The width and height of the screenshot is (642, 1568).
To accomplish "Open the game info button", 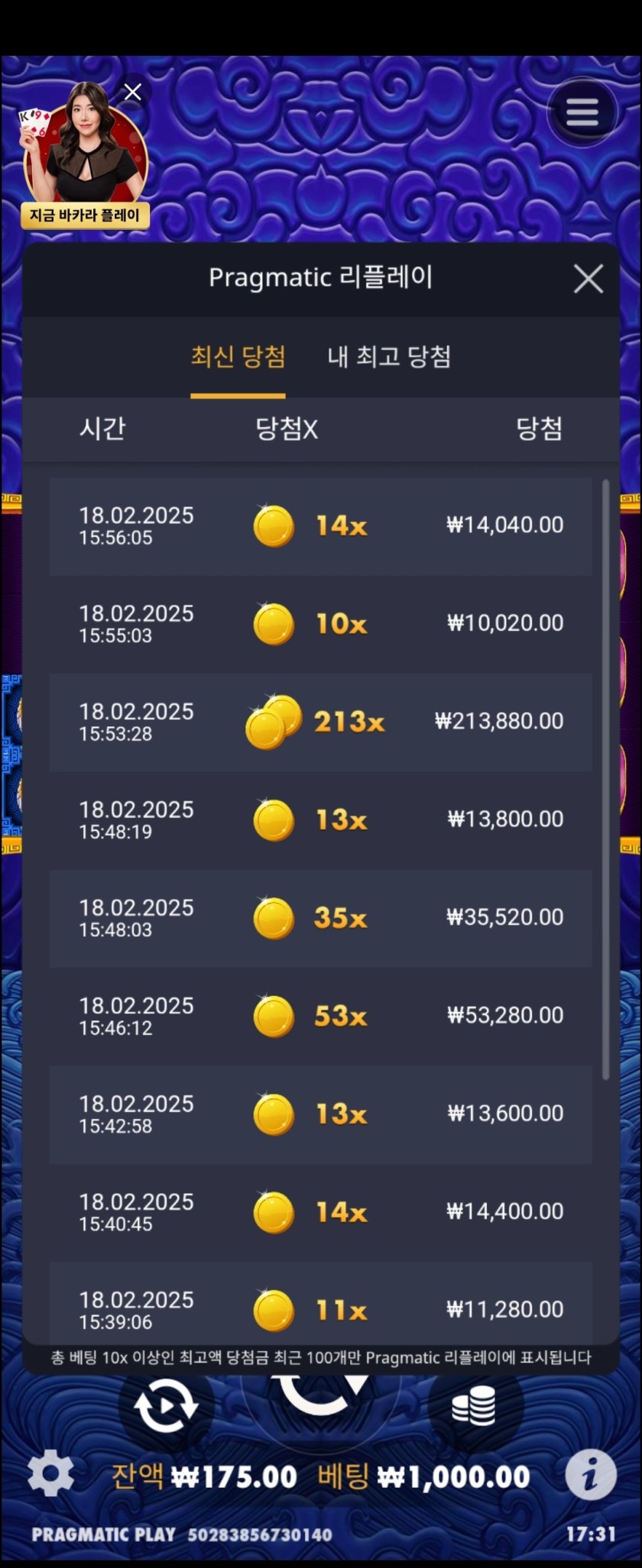I will coord(590,1476).
